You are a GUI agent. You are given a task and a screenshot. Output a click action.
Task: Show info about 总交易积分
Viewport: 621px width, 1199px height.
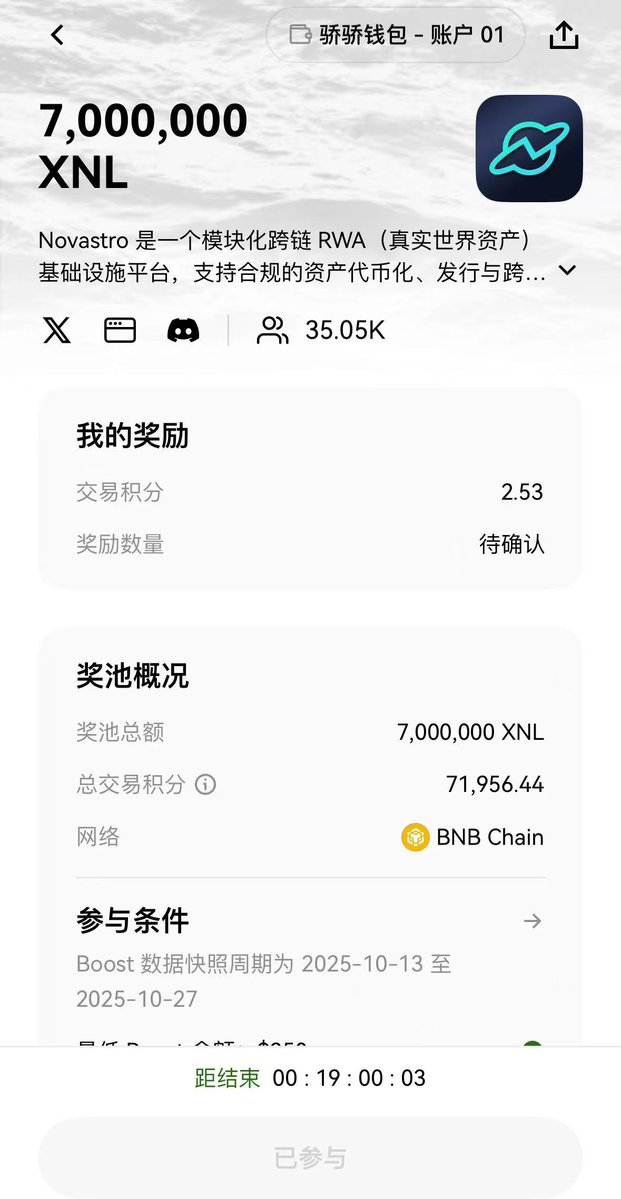click(x=205, y=785)
